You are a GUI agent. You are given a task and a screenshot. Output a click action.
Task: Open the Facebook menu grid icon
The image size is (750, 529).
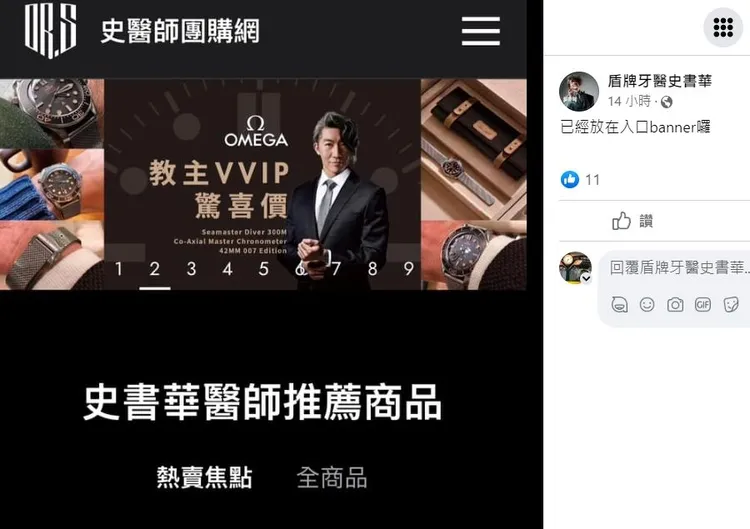[x=723, y=27]
